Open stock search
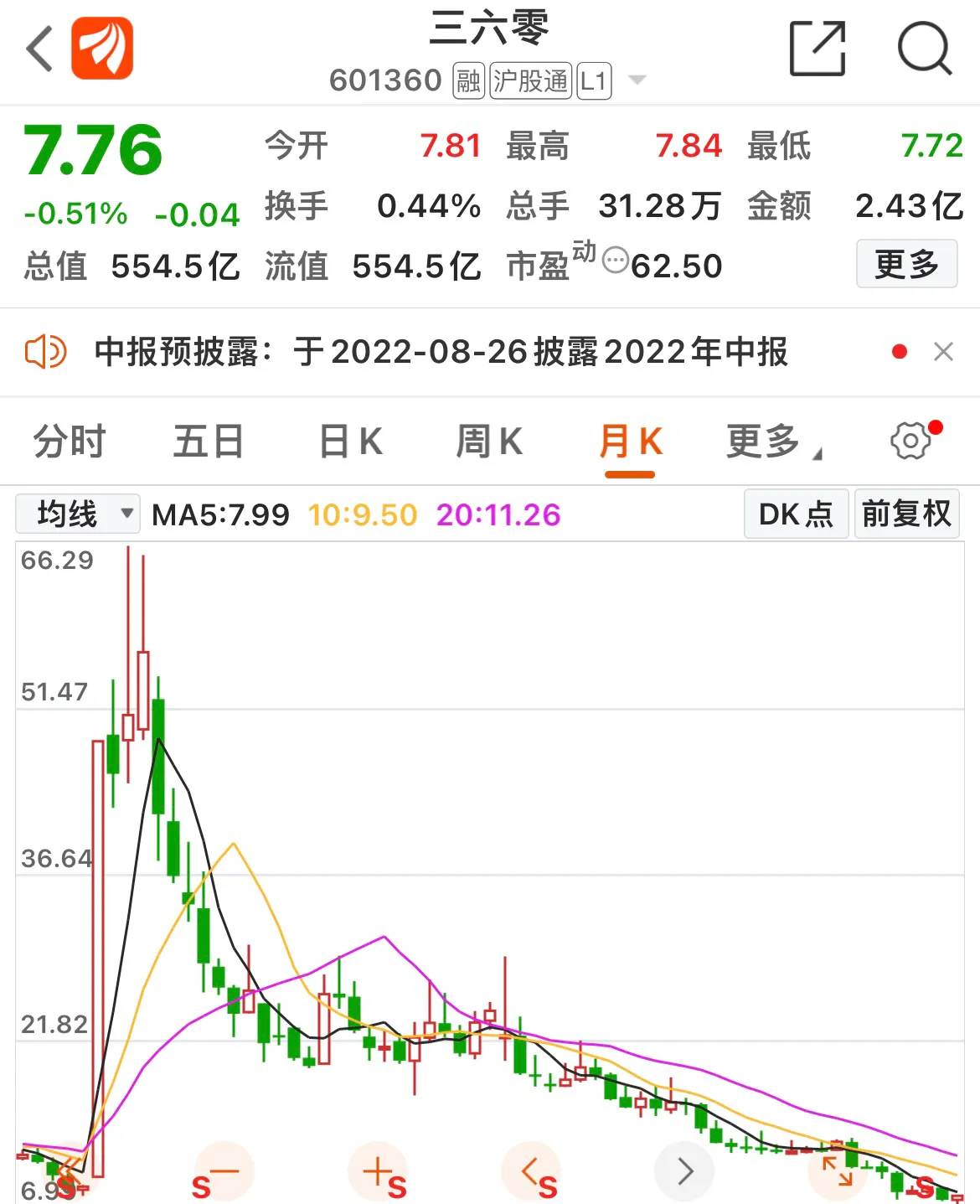 (924, 49)
